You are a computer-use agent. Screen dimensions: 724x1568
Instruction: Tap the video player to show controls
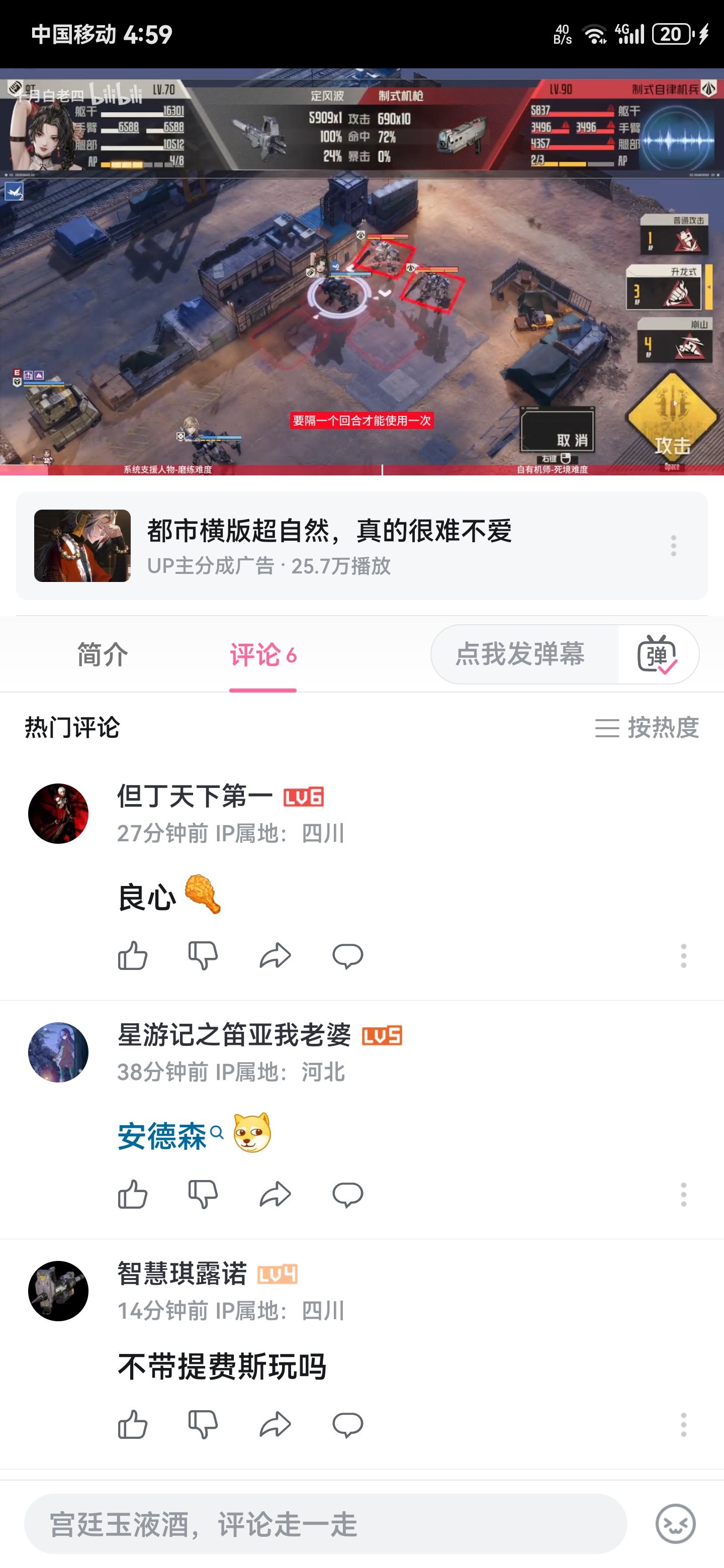click(361, 272)
